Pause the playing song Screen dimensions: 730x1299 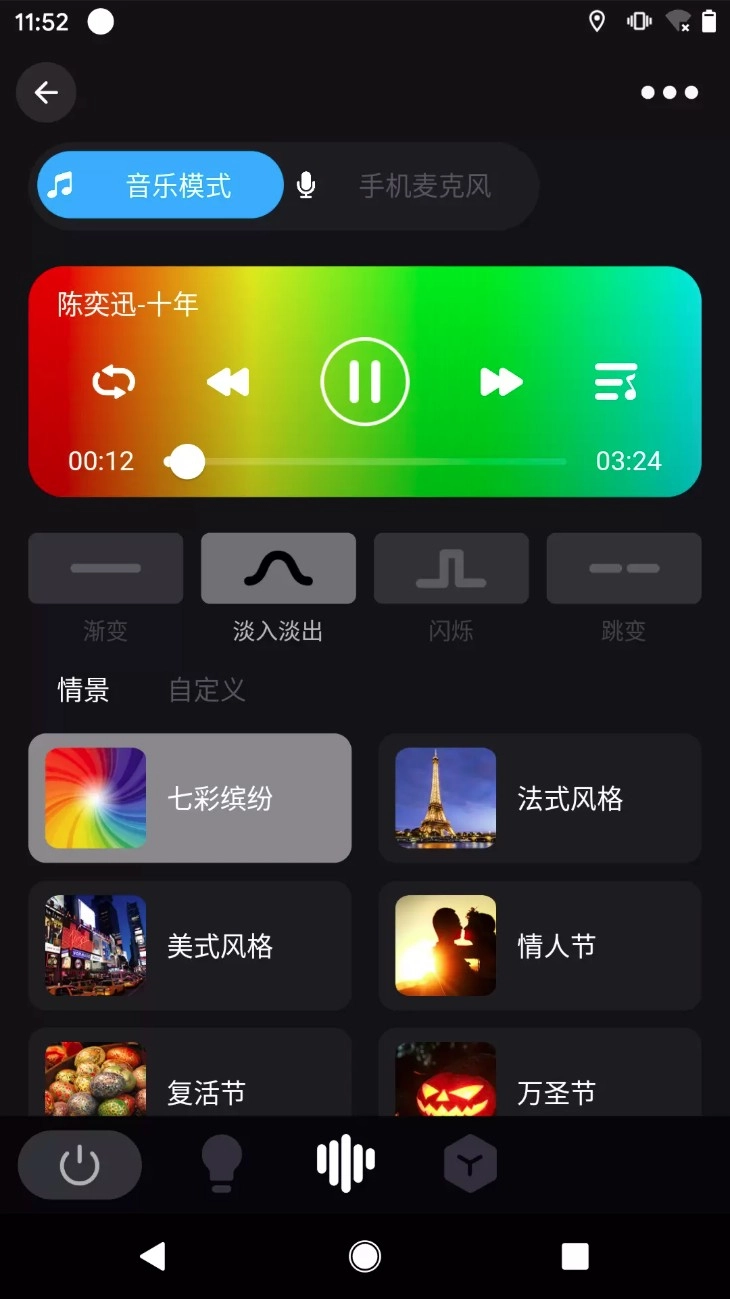365,382
